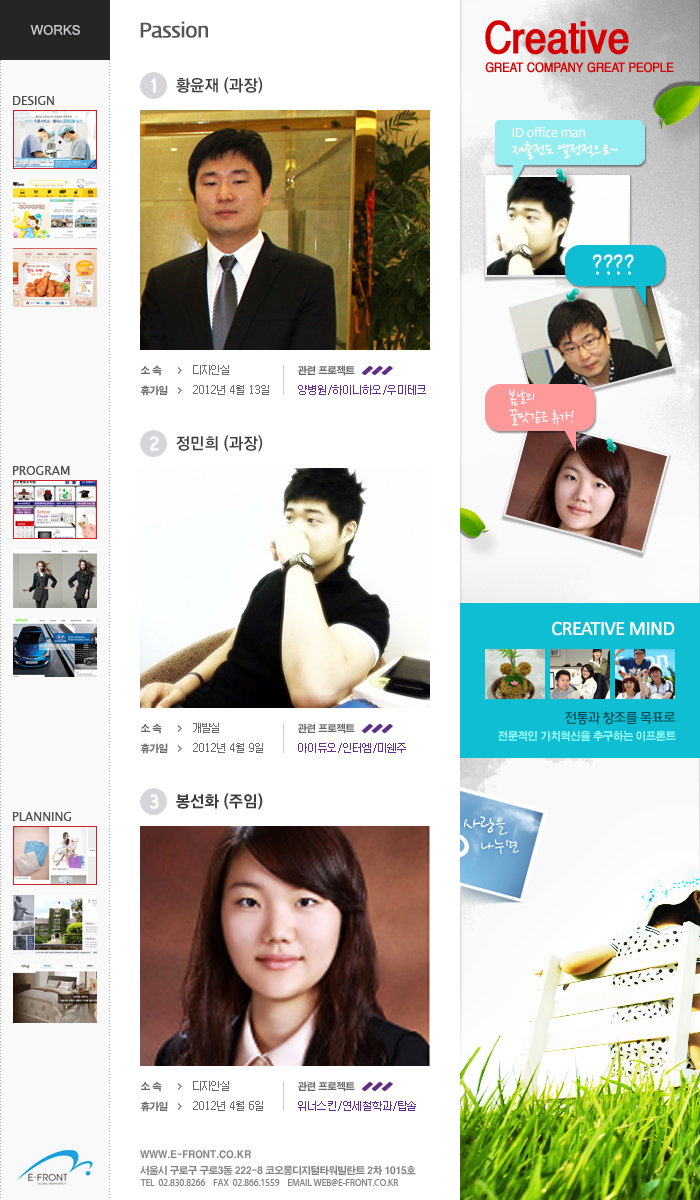
Task: Open the shopping mall thumbnail under PROGRAM
Action: [55, 509]
